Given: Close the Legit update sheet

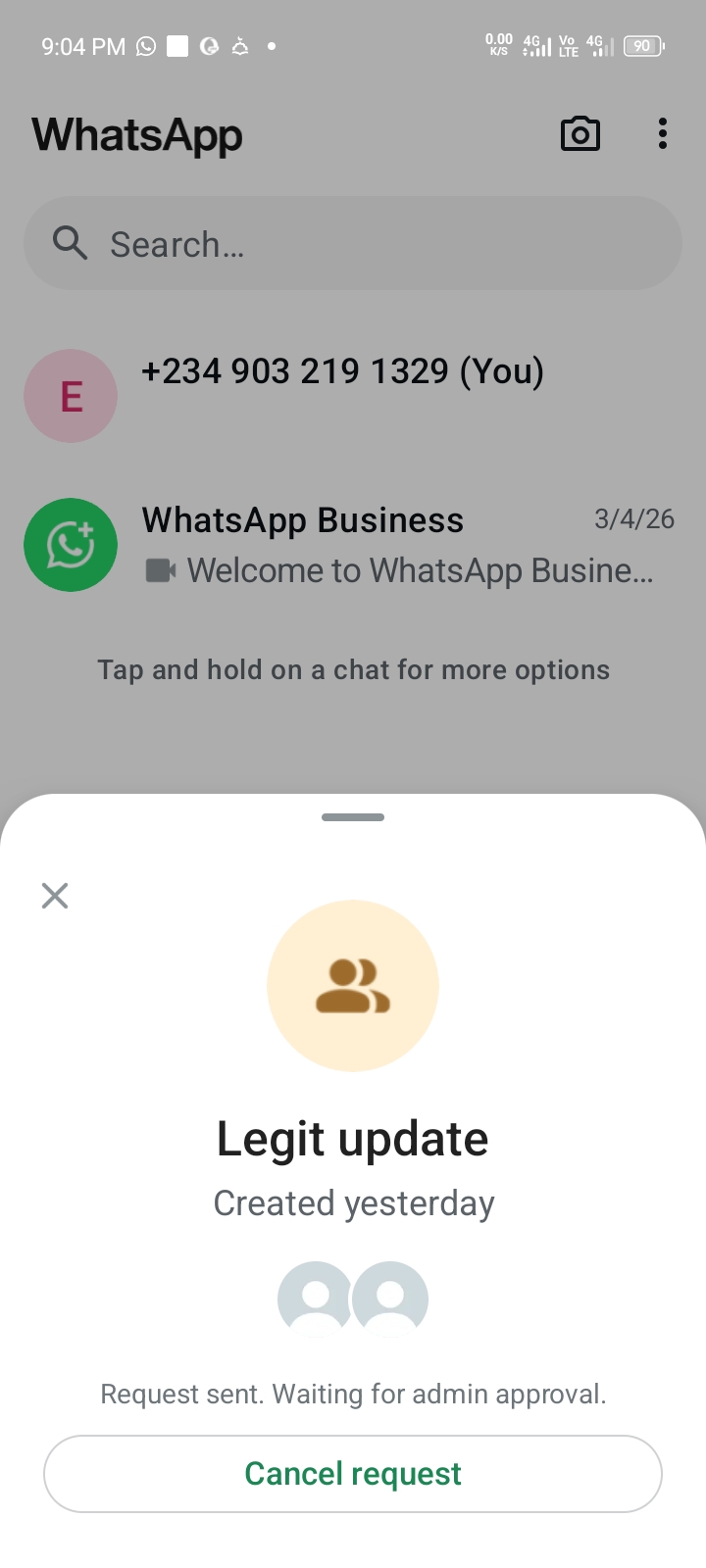Looking at the screenshot, I should click(x=55, y=895).
